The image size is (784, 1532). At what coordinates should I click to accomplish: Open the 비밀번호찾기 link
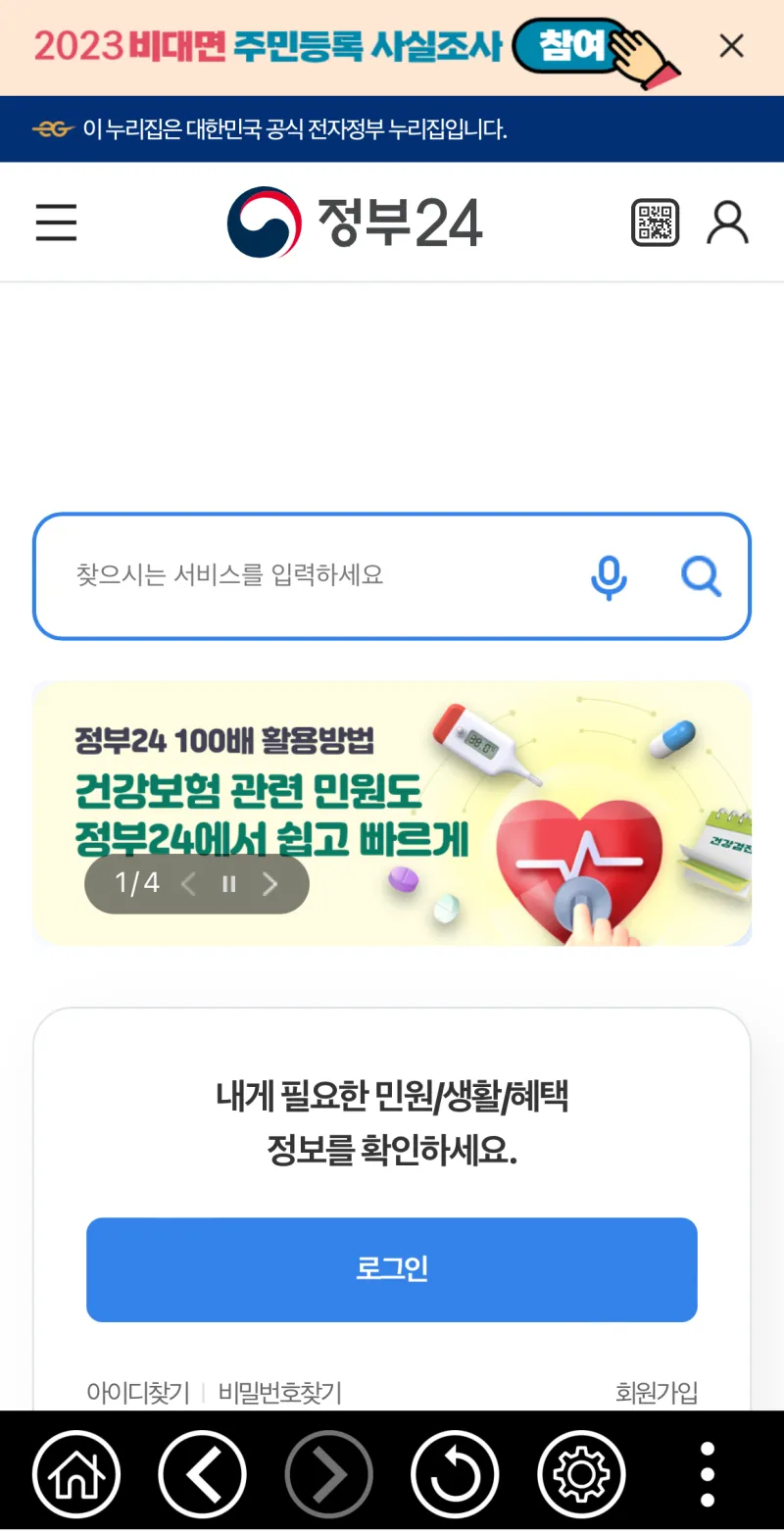click(x=279, y=1392)
